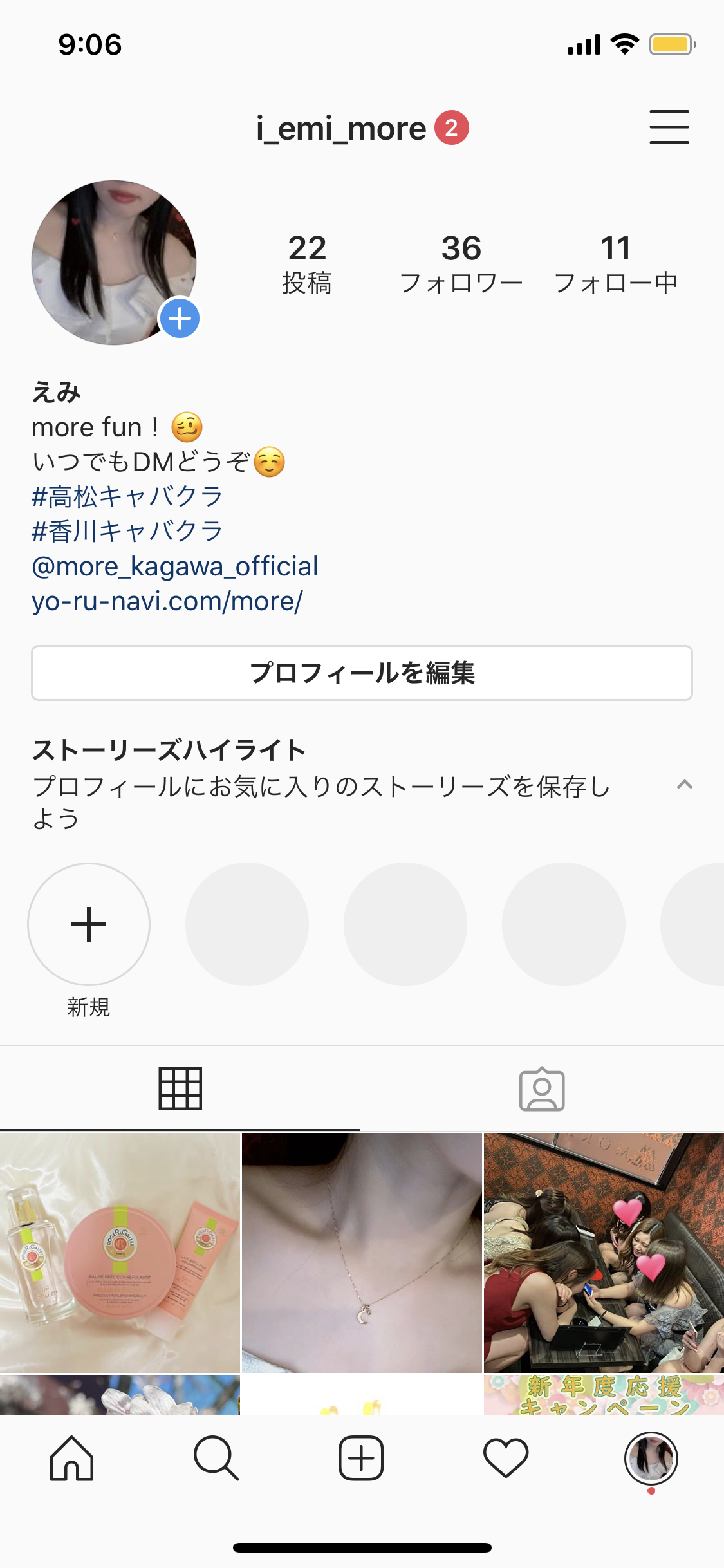Open @more_kagawa_official profile link
The width and height of the screenshot is (724, 1568).
coord(175,566)
